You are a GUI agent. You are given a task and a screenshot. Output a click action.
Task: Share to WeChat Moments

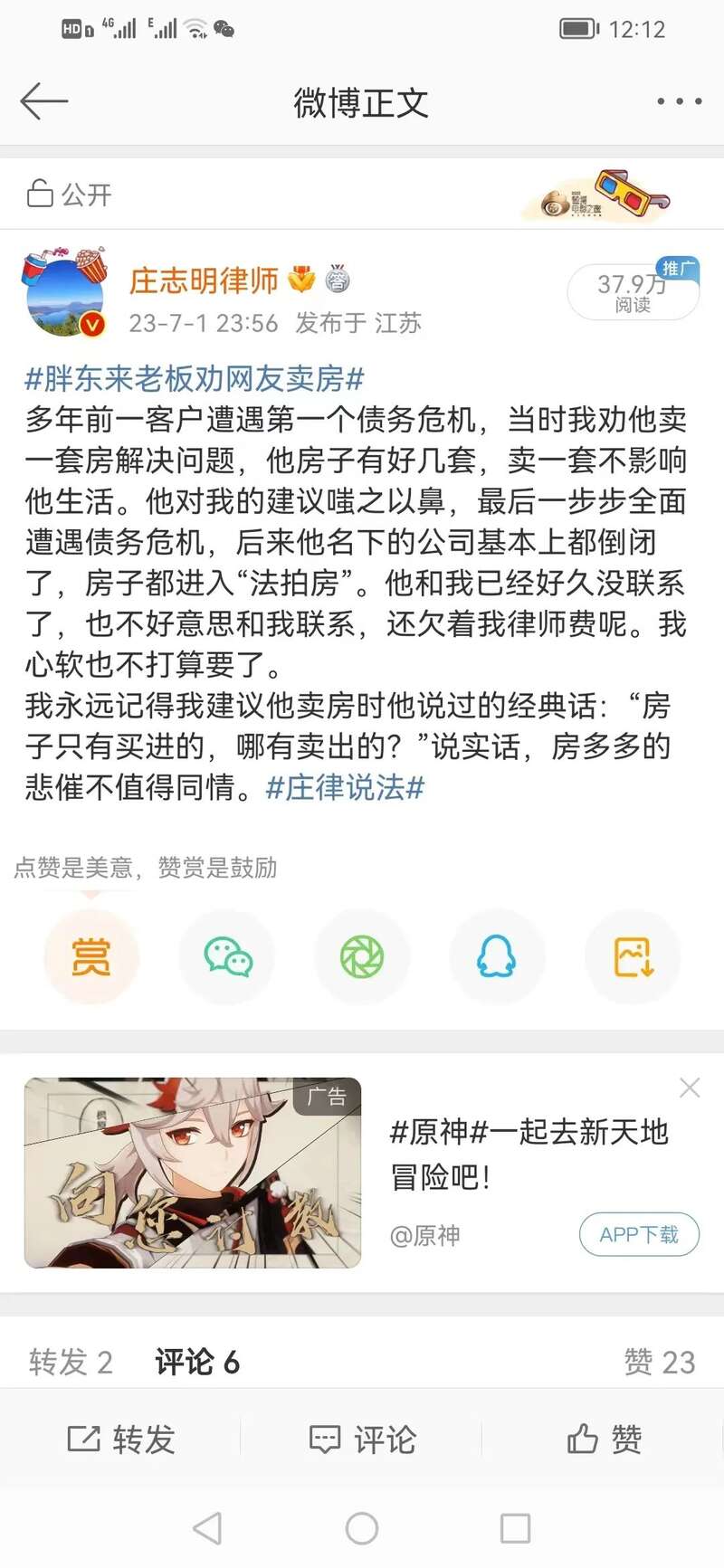pos(362,956)
